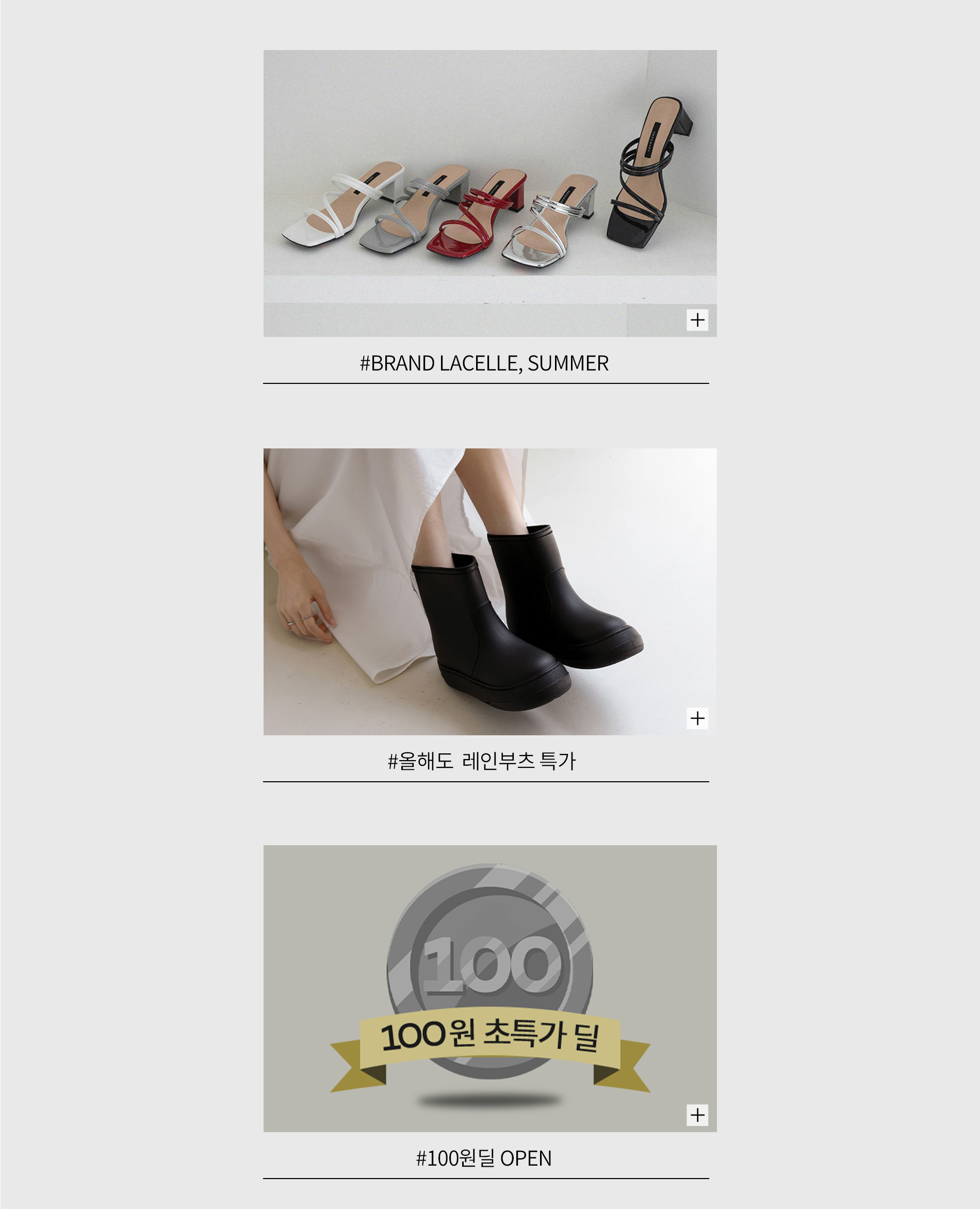Open the Brand Lacelle summer sandals banner
This screenshot has height=1209, width=980.
coord(489,193)
